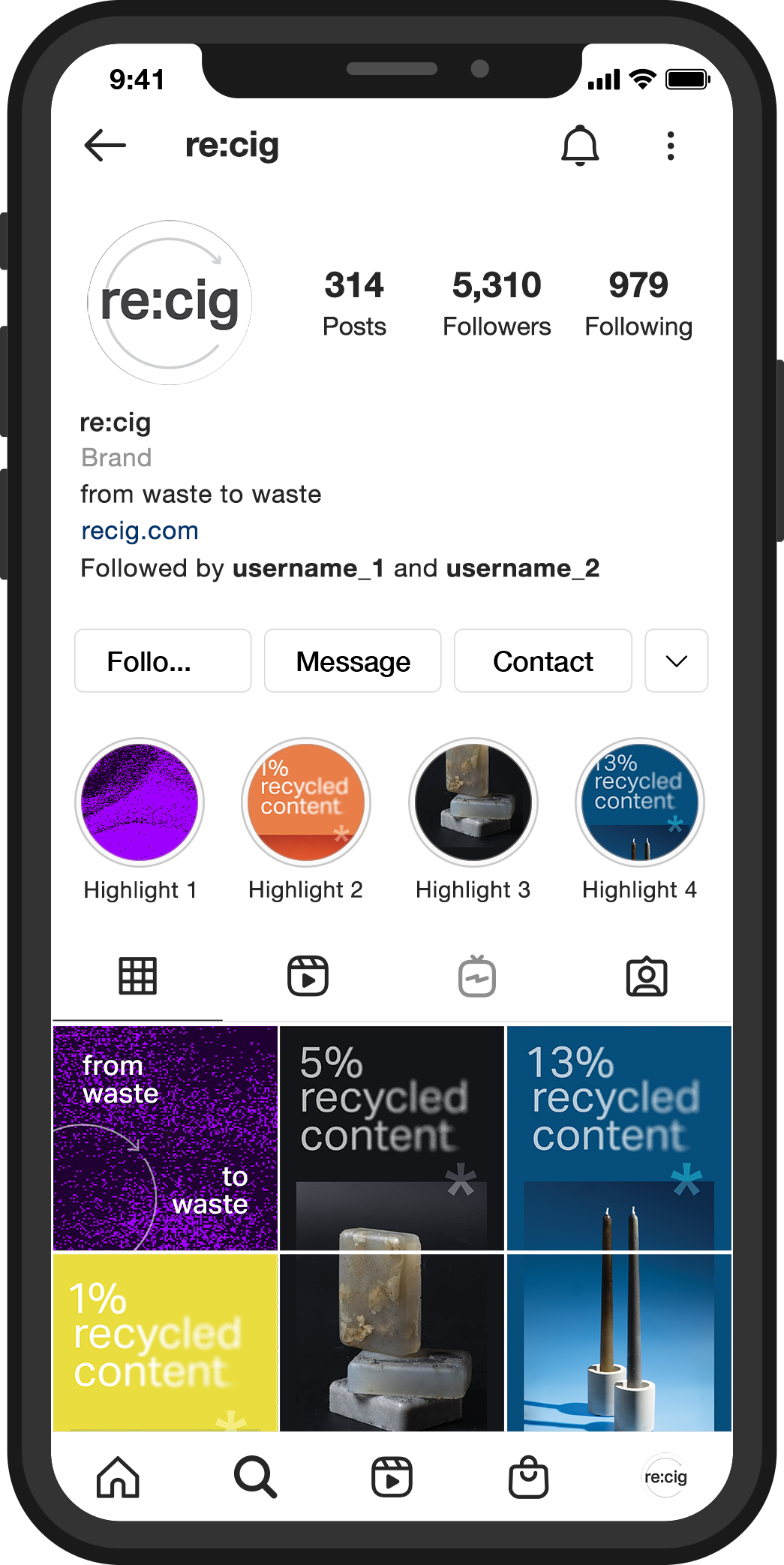This screenshot has width=784, height=1565.
Task: Go back using the arrow icon
Action: click(x=105, y=145)
